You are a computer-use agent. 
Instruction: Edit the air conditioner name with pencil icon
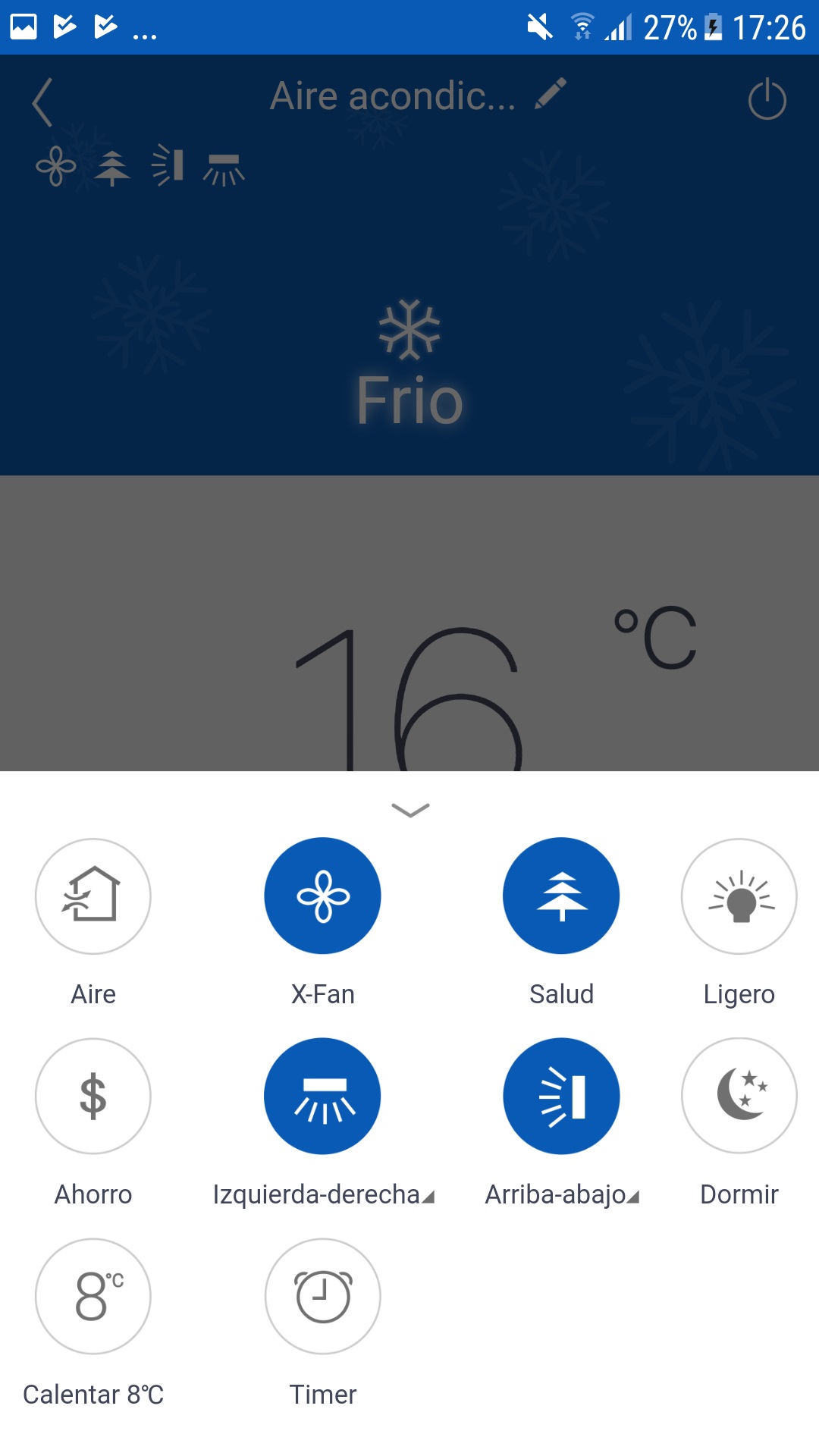551,94
